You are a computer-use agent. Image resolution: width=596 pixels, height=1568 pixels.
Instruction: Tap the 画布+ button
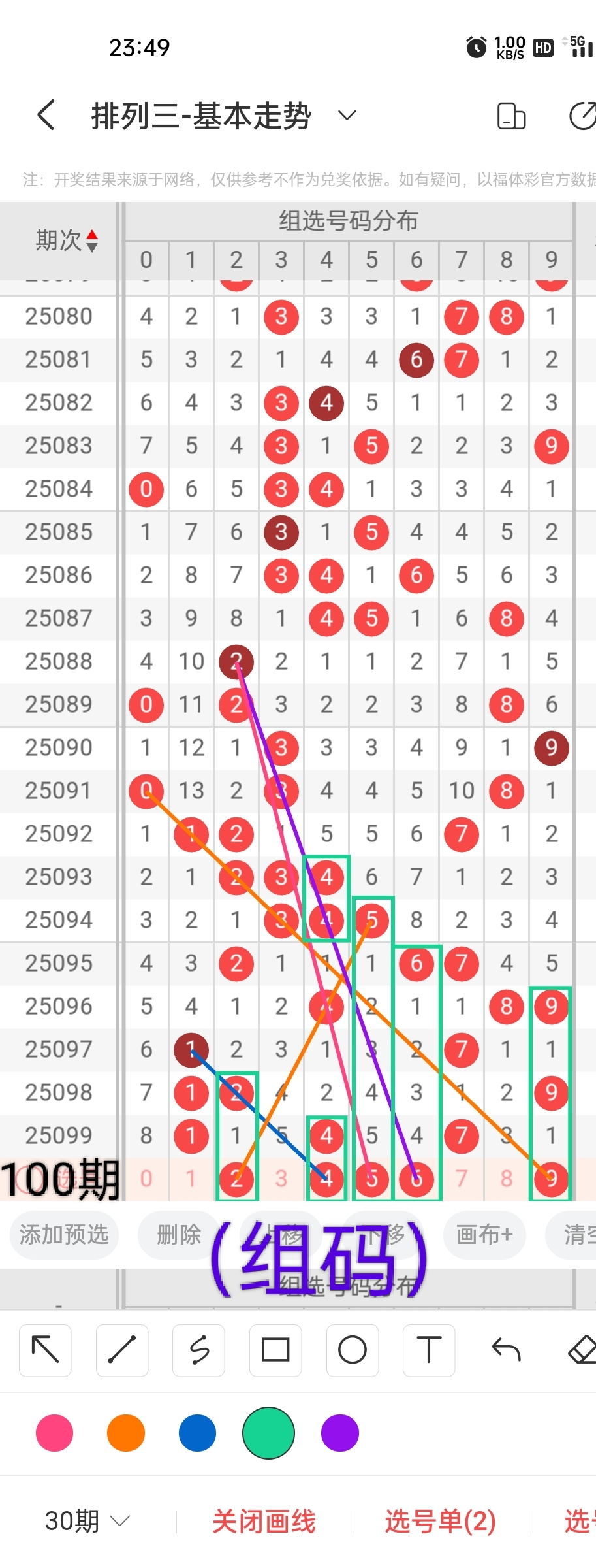click(484, 1234)
